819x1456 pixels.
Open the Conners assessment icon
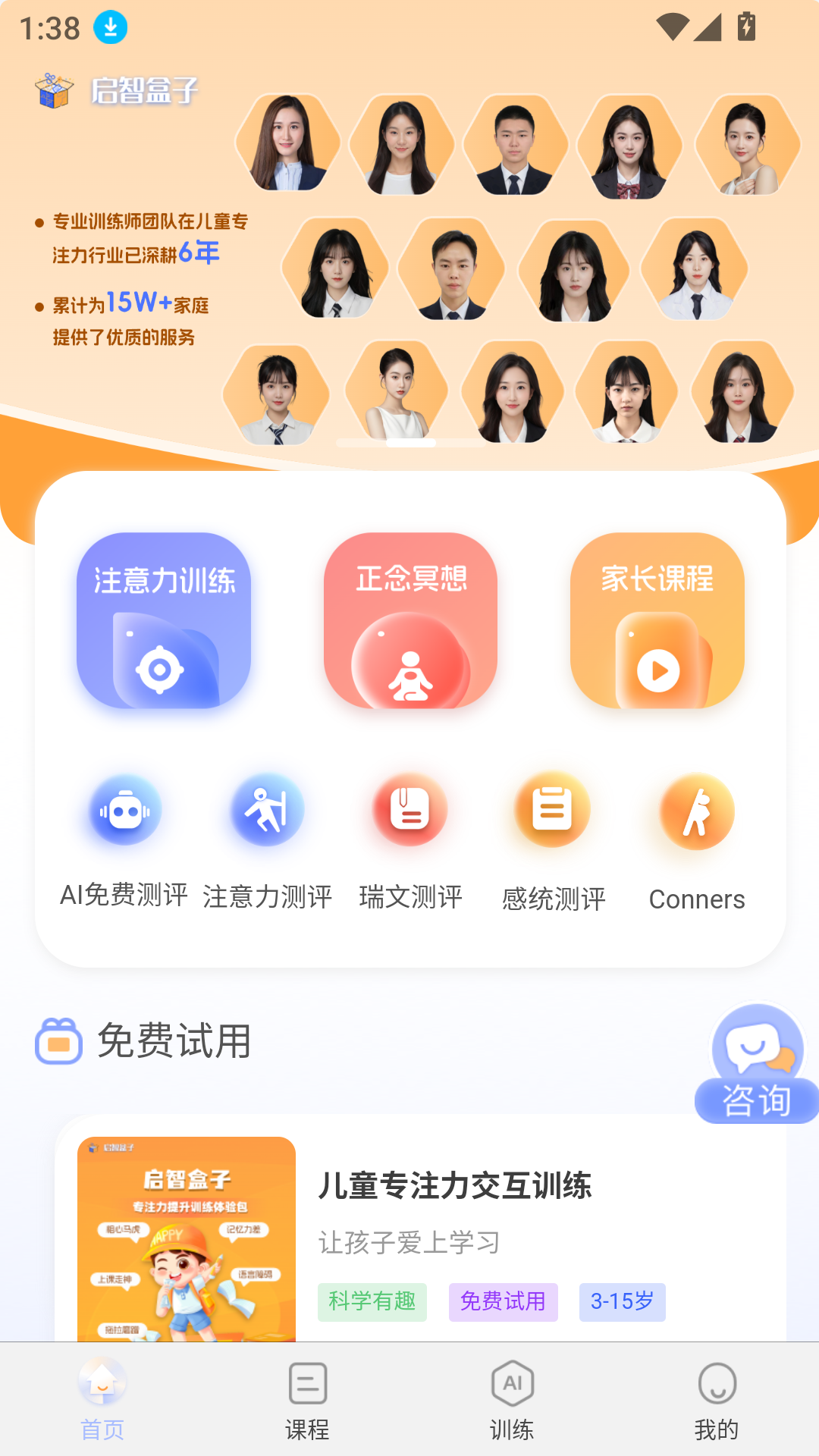[695, 809]
